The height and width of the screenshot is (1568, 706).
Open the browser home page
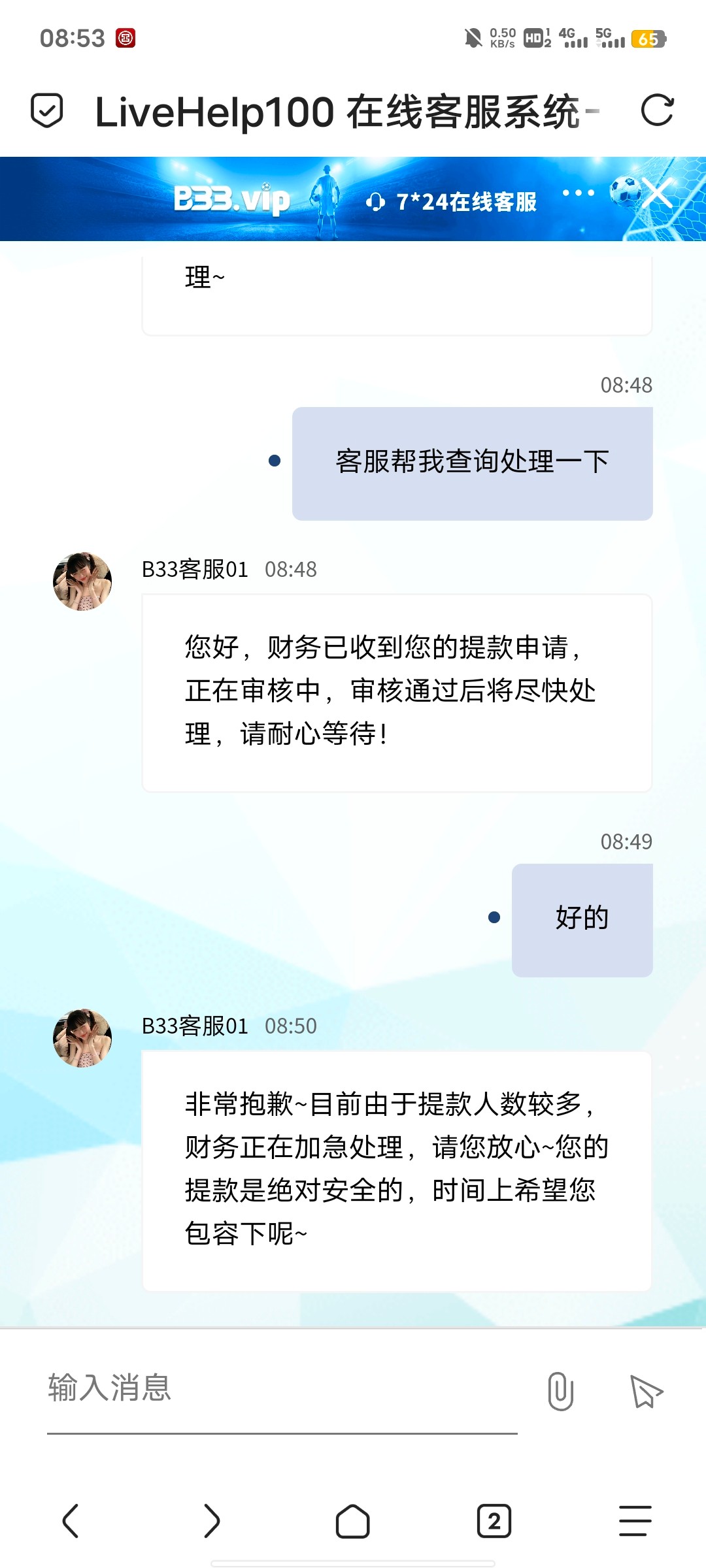point(353,1521)
